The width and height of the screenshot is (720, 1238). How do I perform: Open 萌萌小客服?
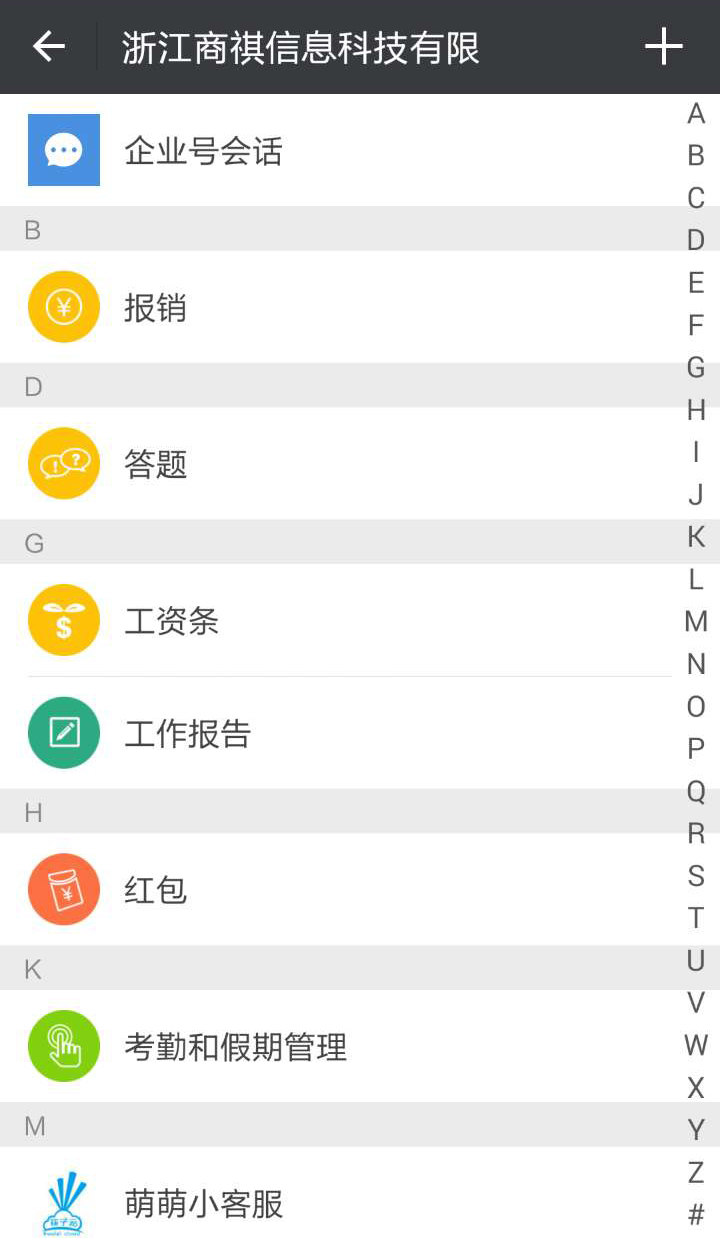click(336, 1193)
